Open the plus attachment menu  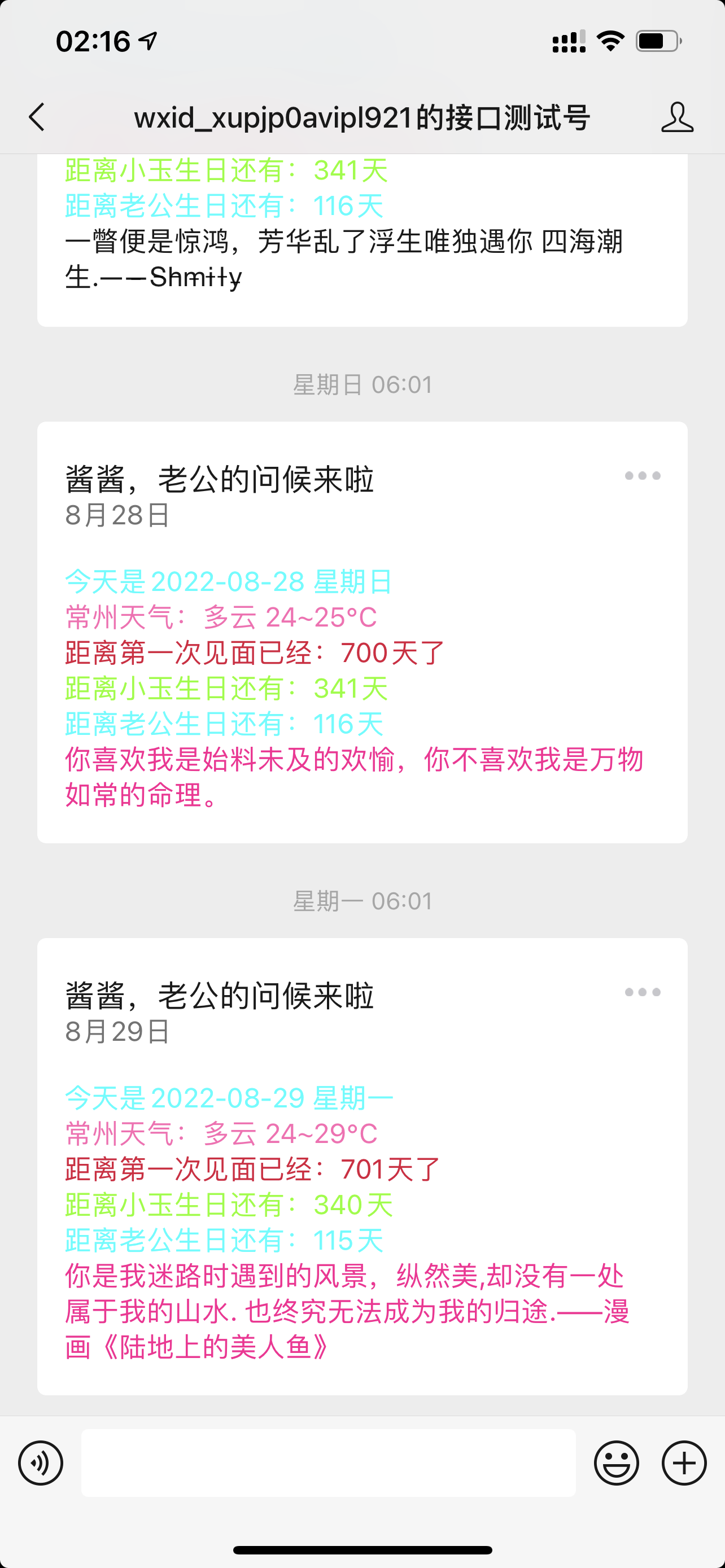684,1462
